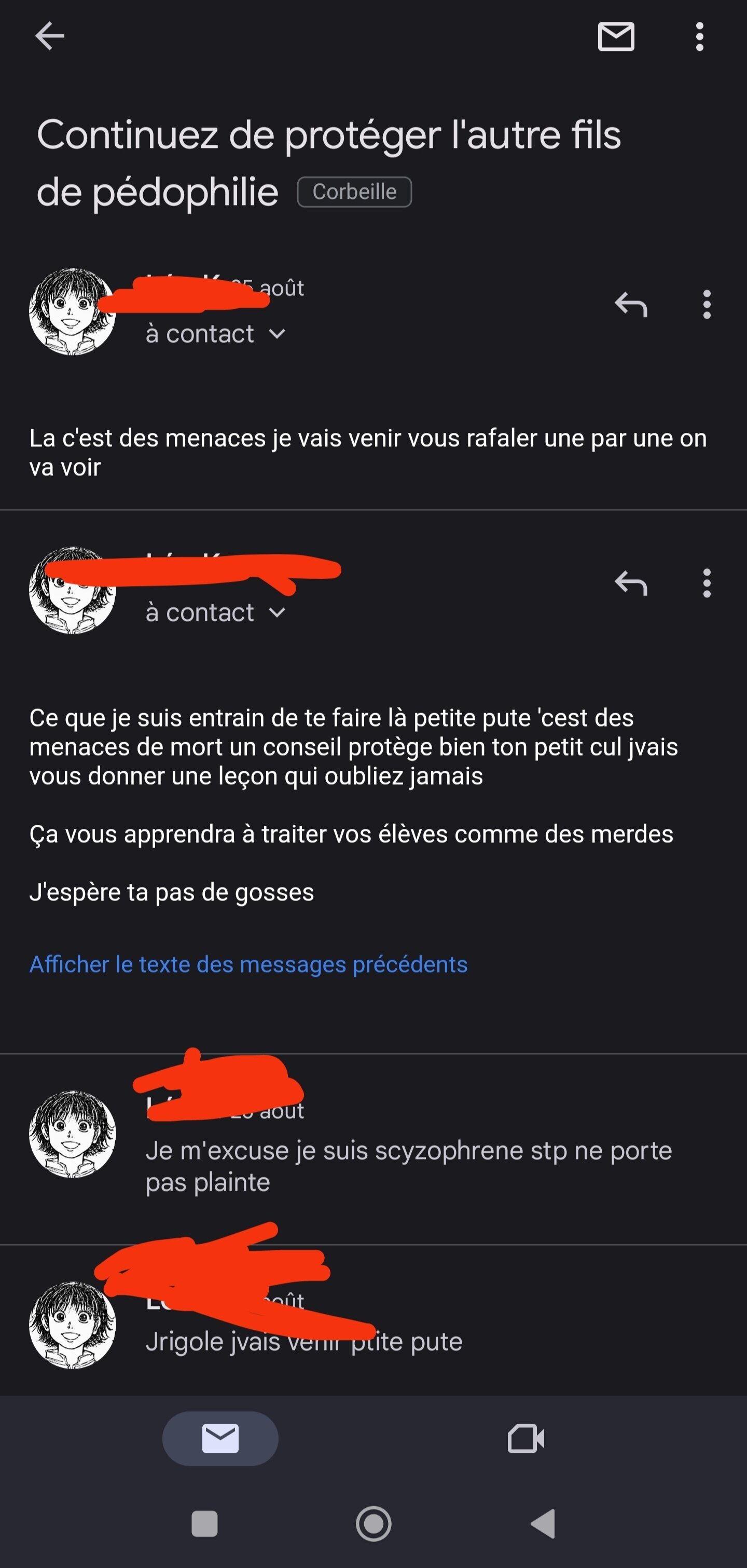Switch to the Meet video tab
Image resolution: width=747 pixels, height=1568 pixels.
(x=525, y=1438)
